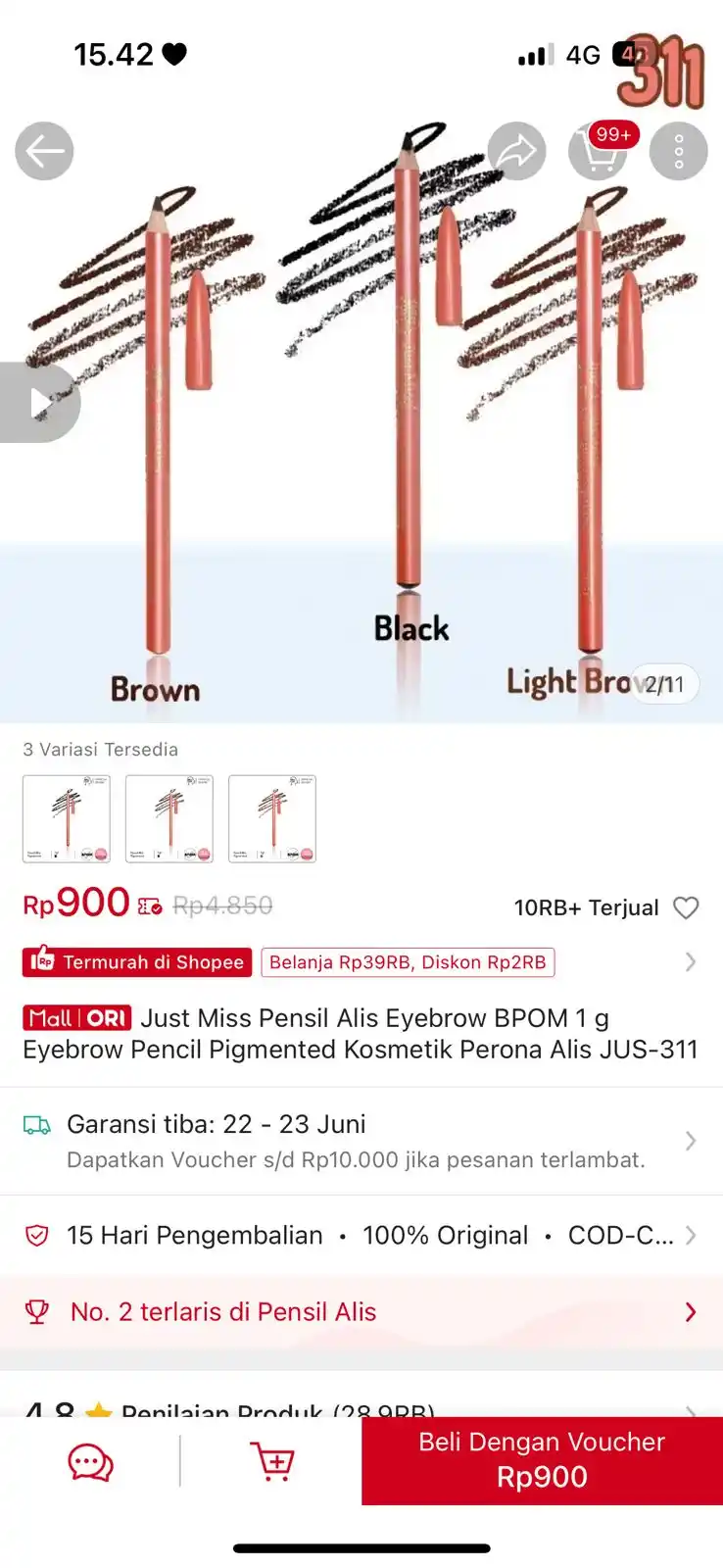Click the delivery truck icon beside Garansi tiba
Viewport: 723px width, 1568px height.
point(38,1125)
